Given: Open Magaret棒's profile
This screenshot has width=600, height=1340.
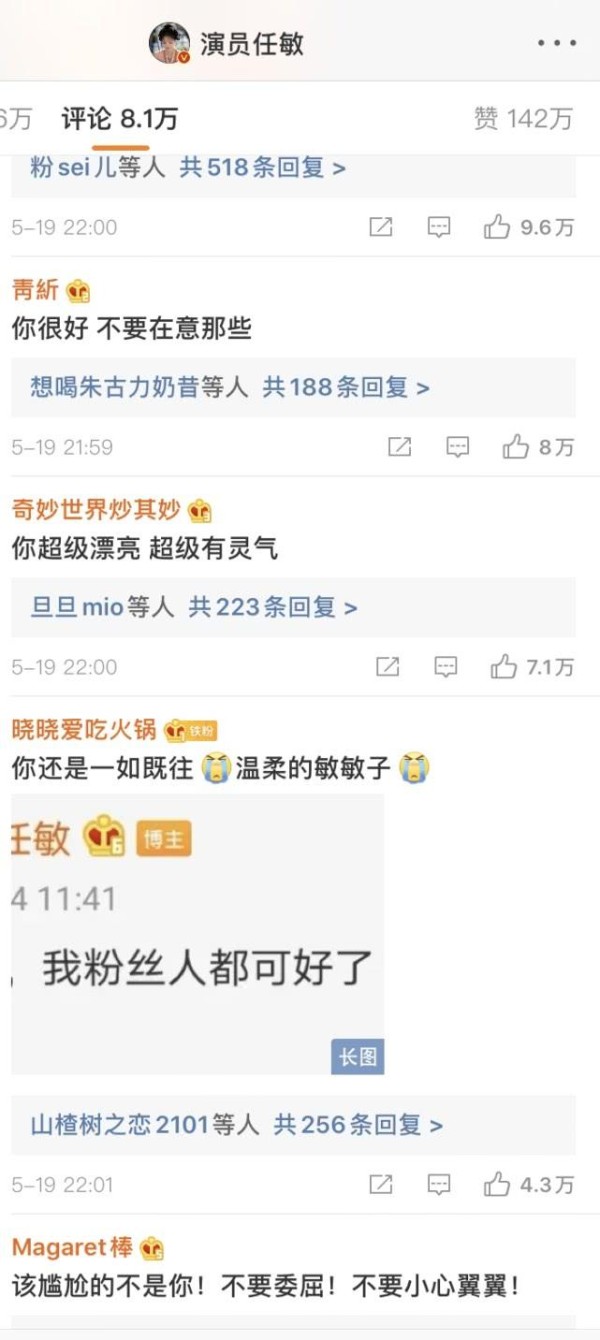Looking at the screenshot, I should [72, 1247].
